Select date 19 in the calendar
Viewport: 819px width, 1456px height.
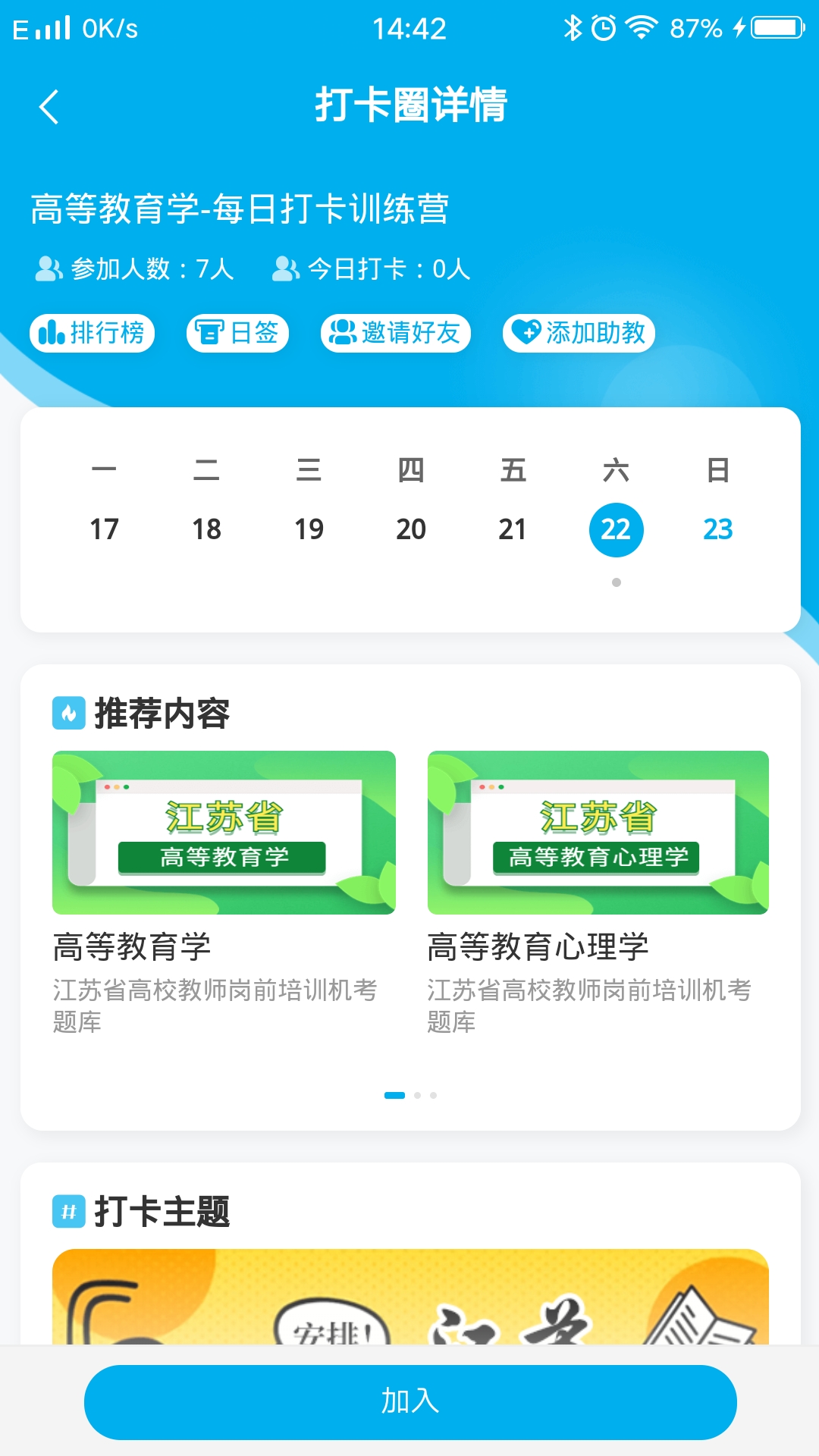pyautogui.click(x=309, y=529)
